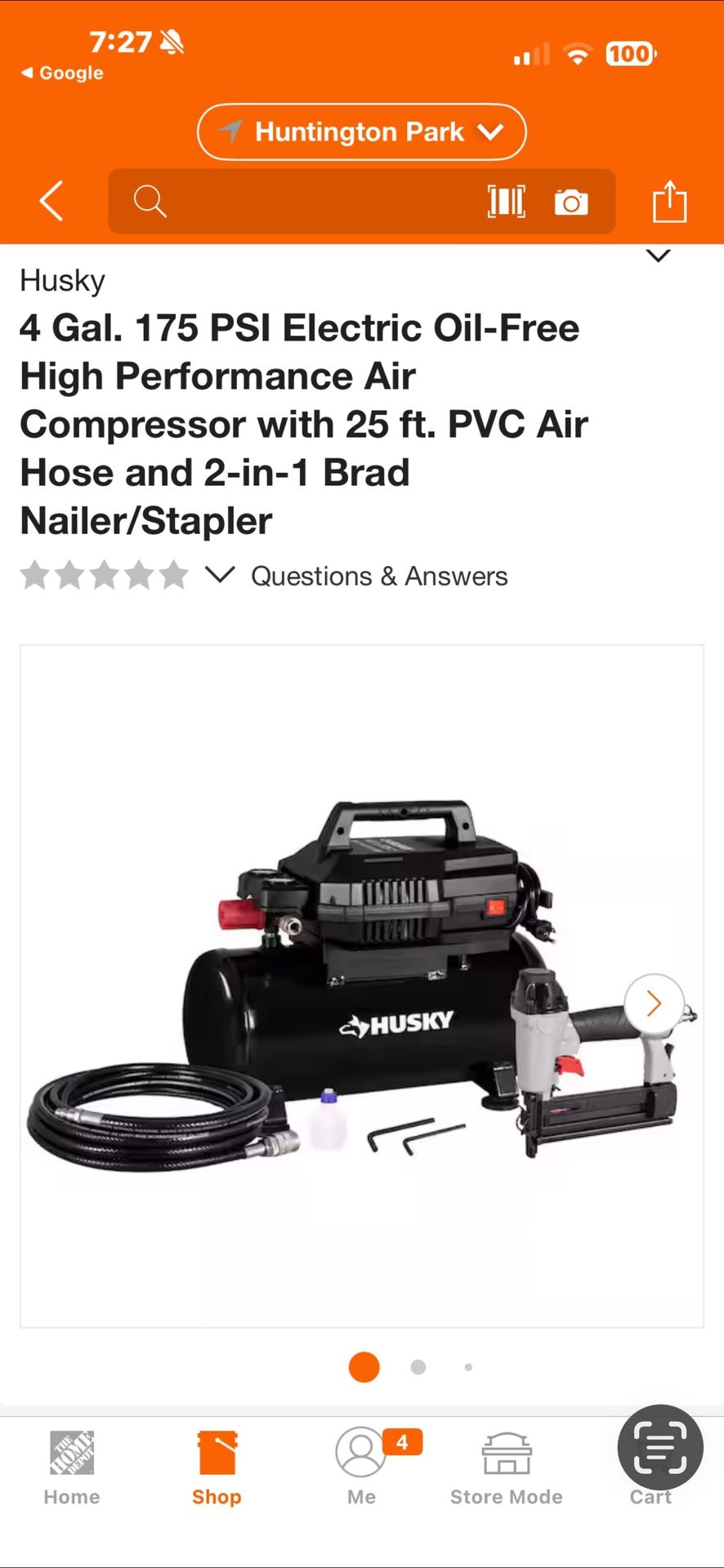Share this Husky air compressor product
The width and height of the screenshot is (724, 1568).
669,201
